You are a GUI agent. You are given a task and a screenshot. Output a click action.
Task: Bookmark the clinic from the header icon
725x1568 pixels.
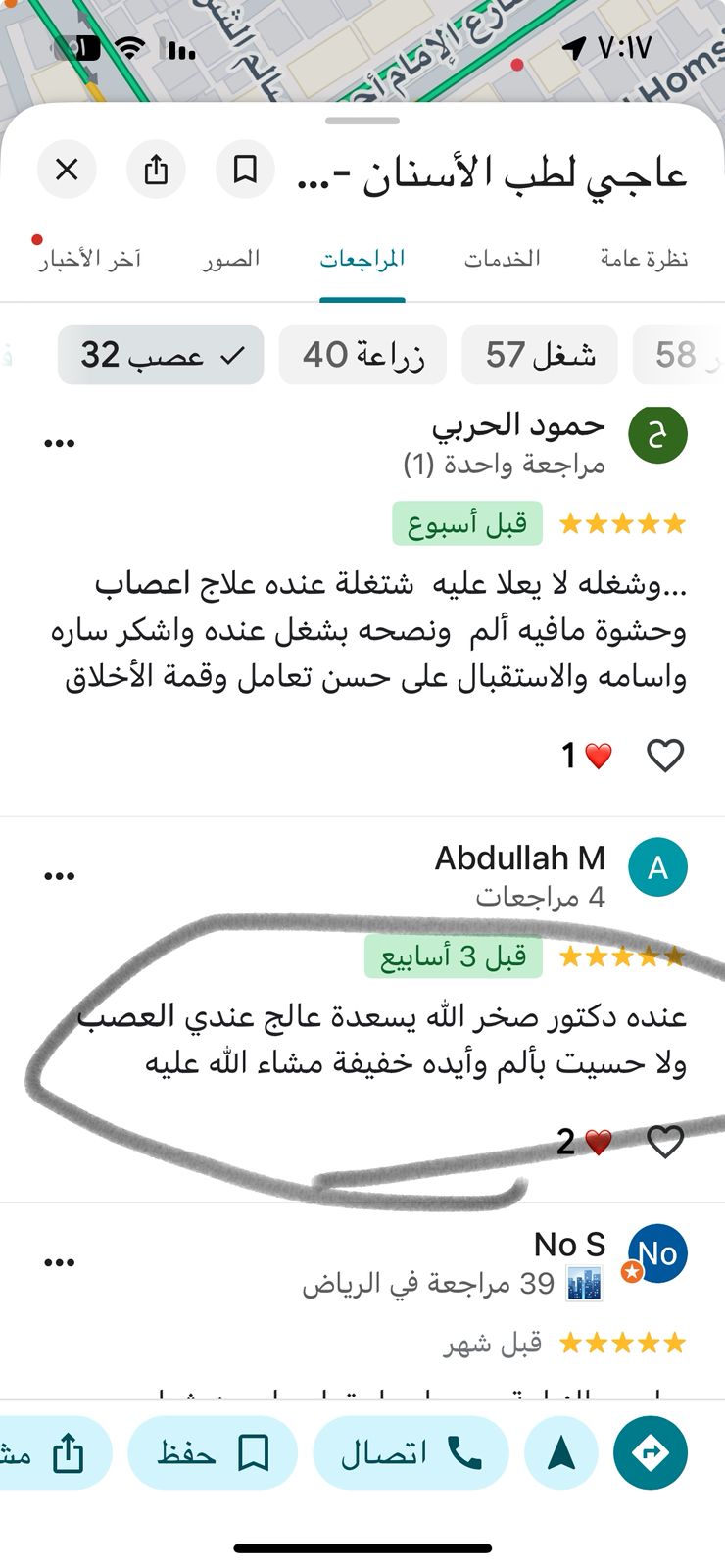[x=245, y=170]
